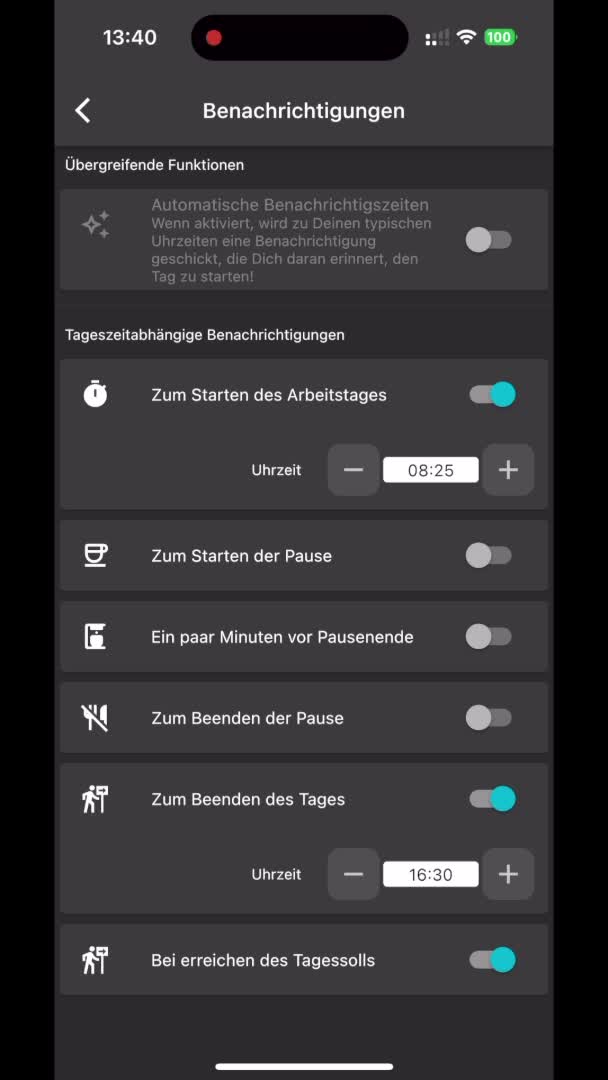Go back from Benachrichtigungen screen

(83, 110)
